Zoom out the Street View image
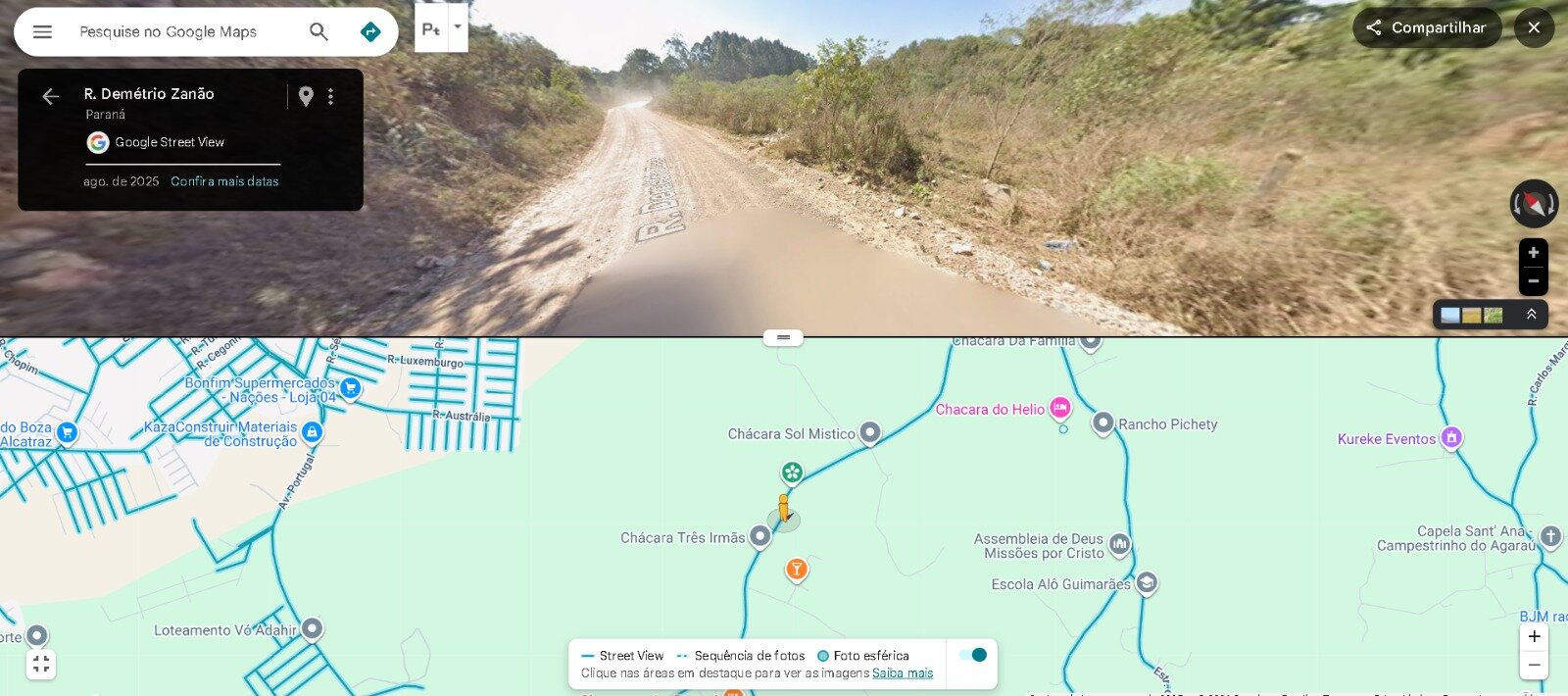The width and height of the screenshot is (1568, 696). point(1534,280)
